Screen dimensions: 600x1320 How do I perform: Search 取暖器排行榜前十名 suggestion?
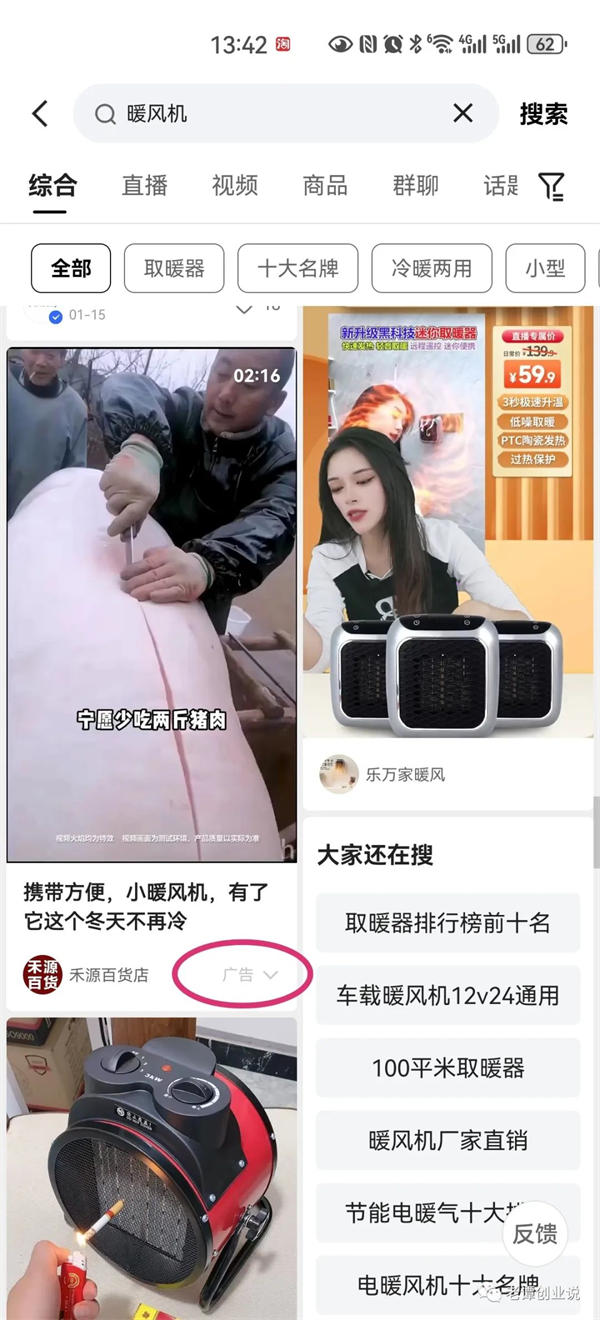pyautogui.click(x=447, y=923)
